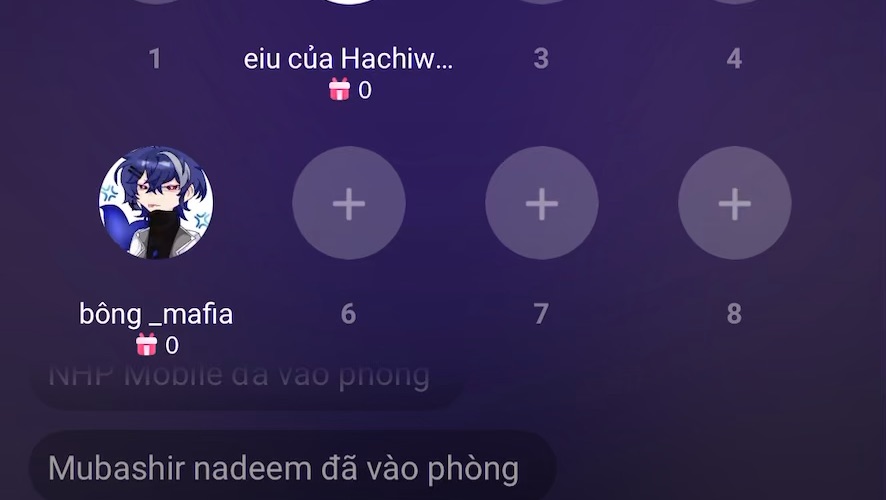This screenshot has height=500, width=886.
Task: Request to sit in seat 8
Action: click(x=734, y=204)
